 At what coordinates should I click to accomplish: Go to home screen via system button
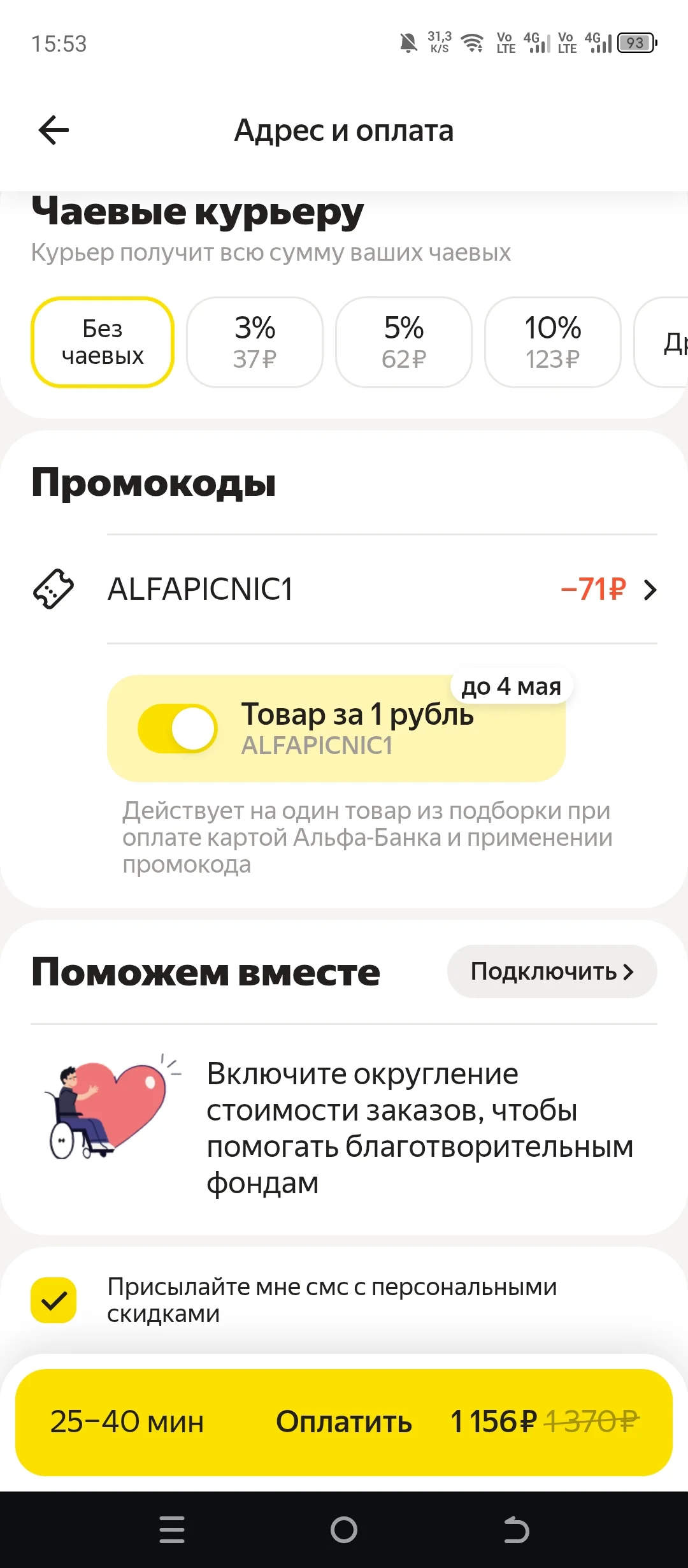click(x=344, y=1530)
